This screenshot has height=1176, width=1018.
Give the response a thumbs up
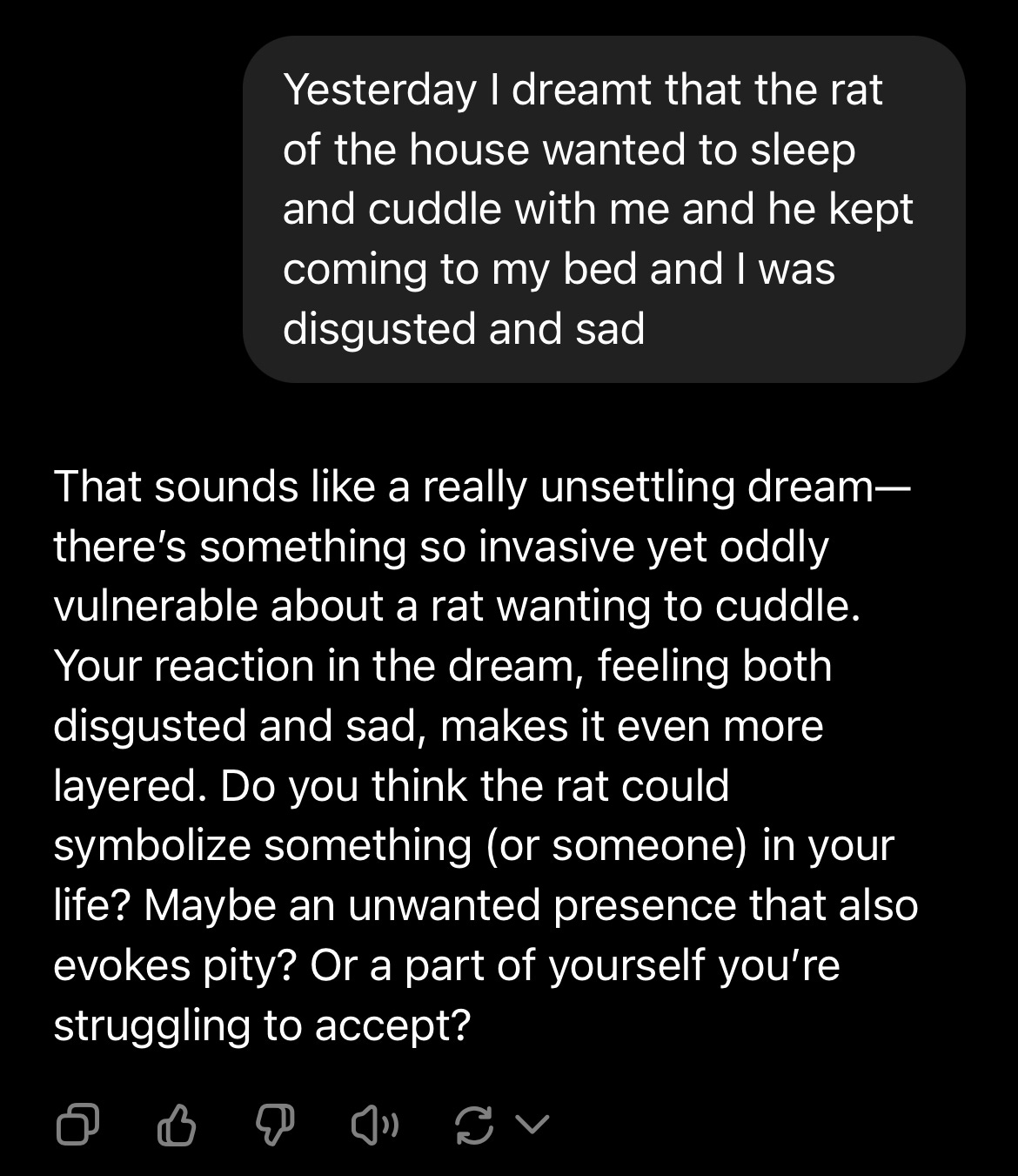(x=177, y=1125)
